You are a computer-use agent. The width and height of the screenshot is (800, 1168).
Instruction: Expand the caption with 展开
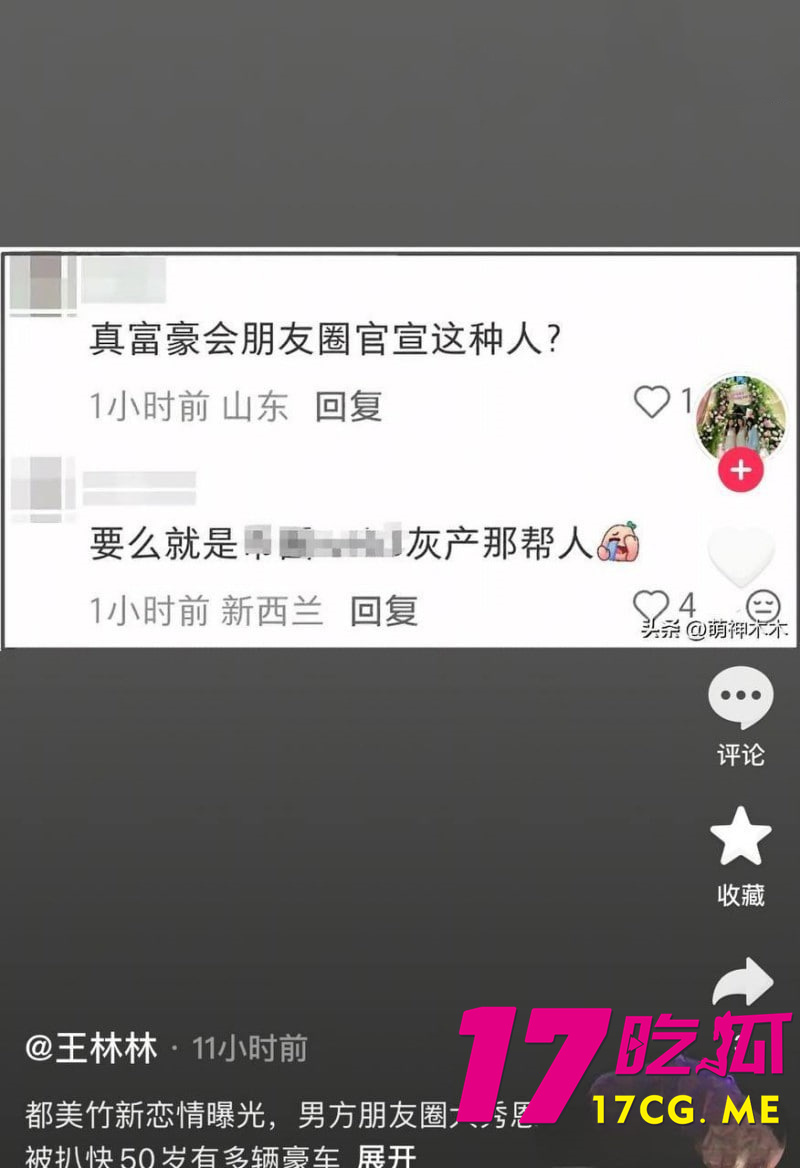click(x=387, y=1156)
